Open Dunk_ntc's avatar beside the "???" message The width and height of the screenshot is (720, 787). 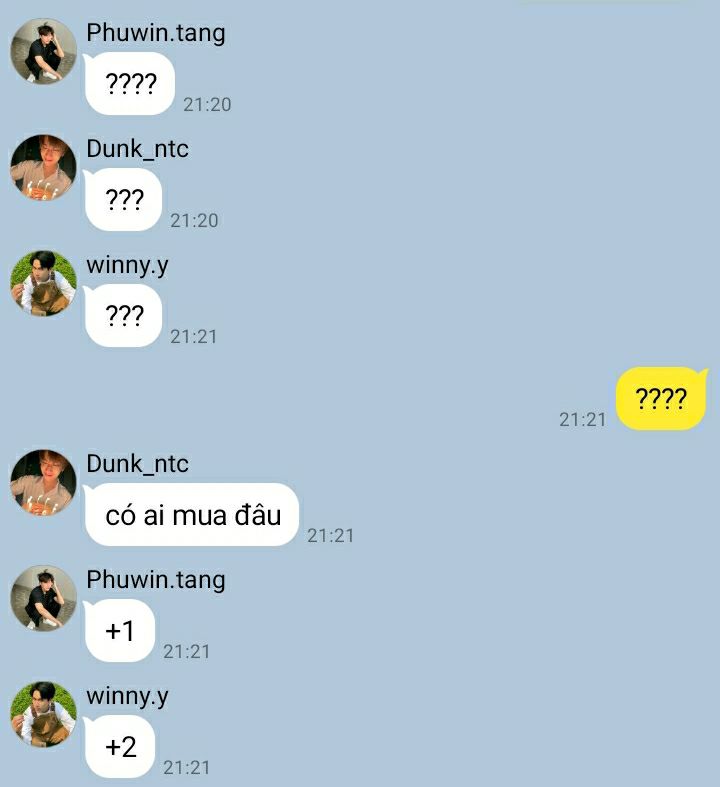(x=44, y=167)
